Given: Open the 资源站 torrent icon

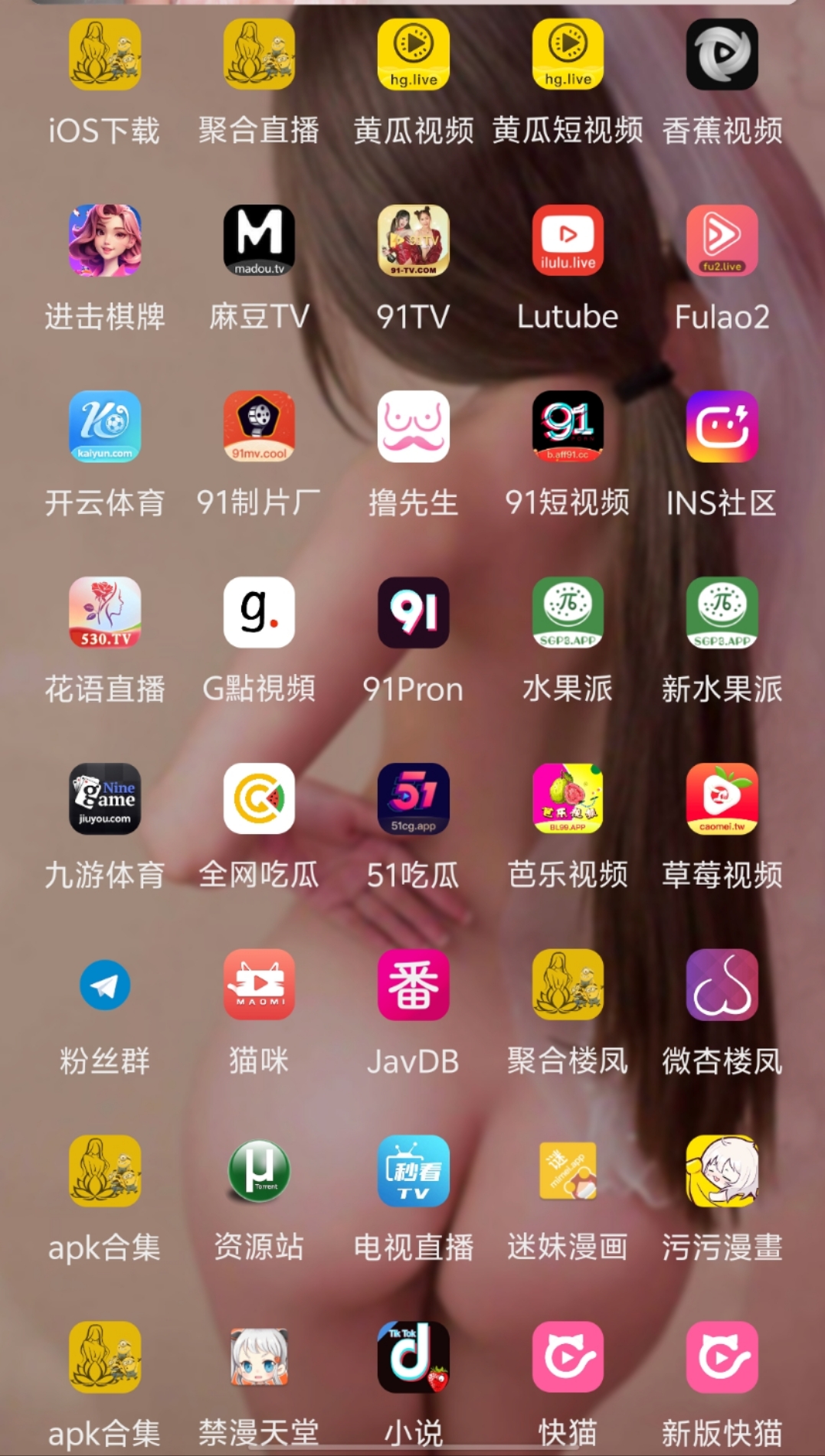Looking at the screenshot, I should [x=259, y=1171].
